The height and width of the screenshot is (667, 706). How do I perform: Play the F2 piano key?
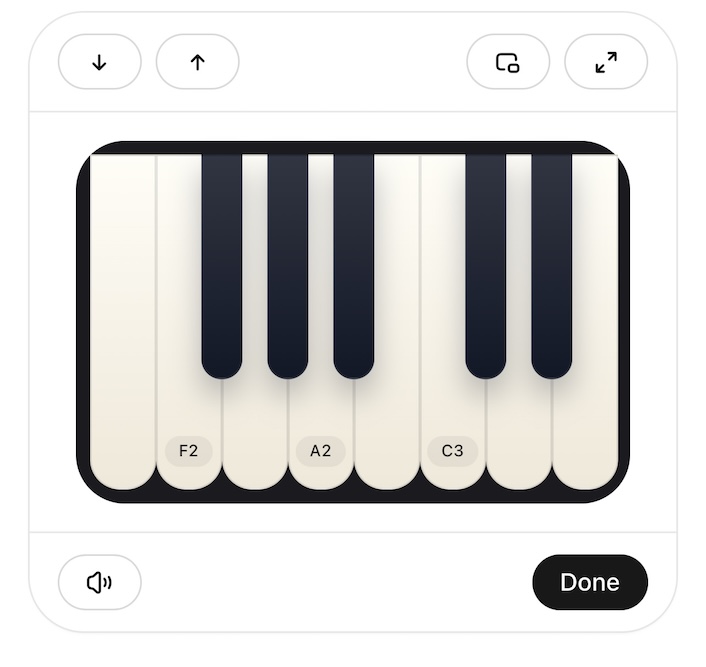tap(188, 440)
